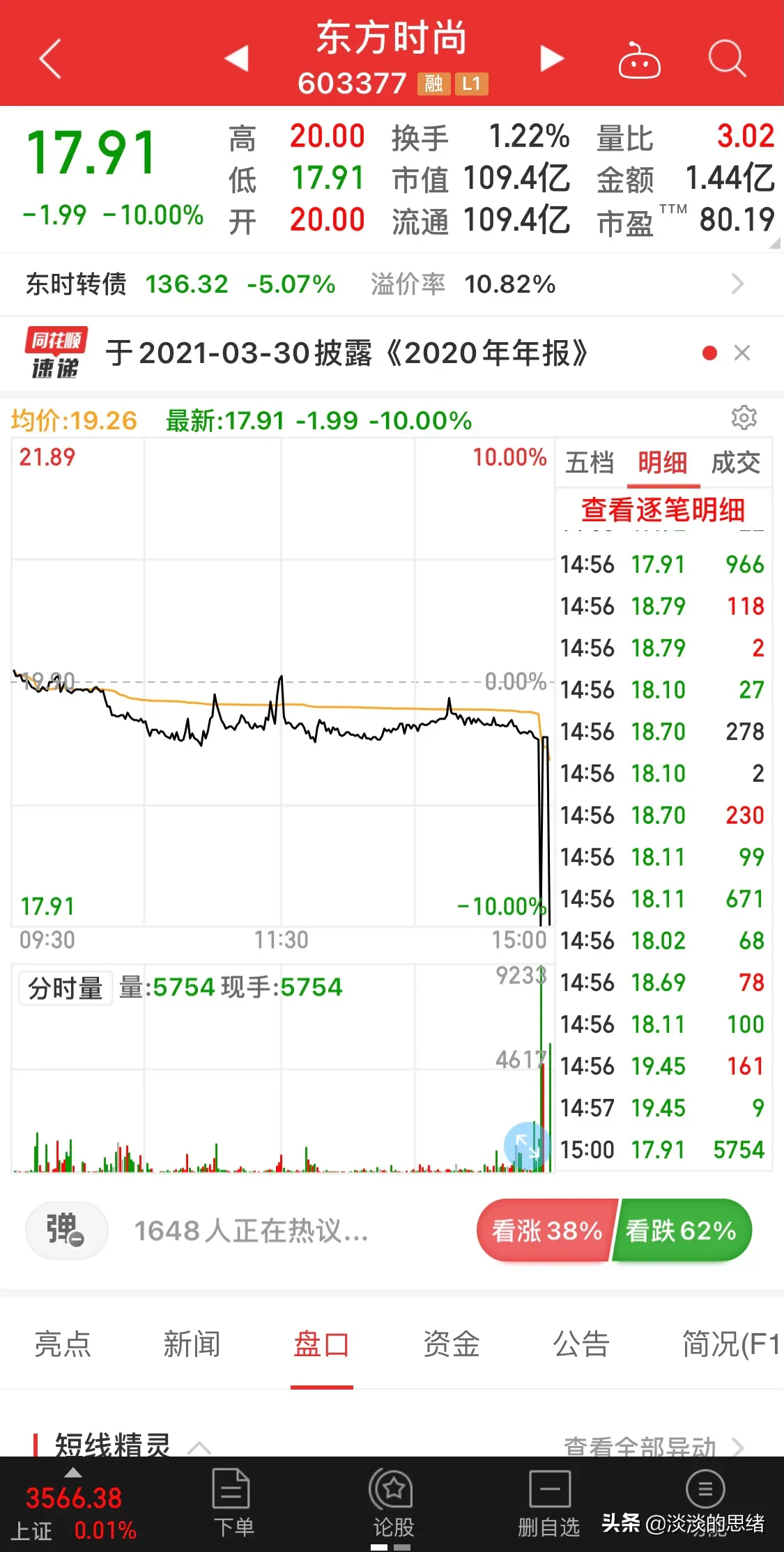
Task: Go back using the top-left arrow
Action: [51, 59]
